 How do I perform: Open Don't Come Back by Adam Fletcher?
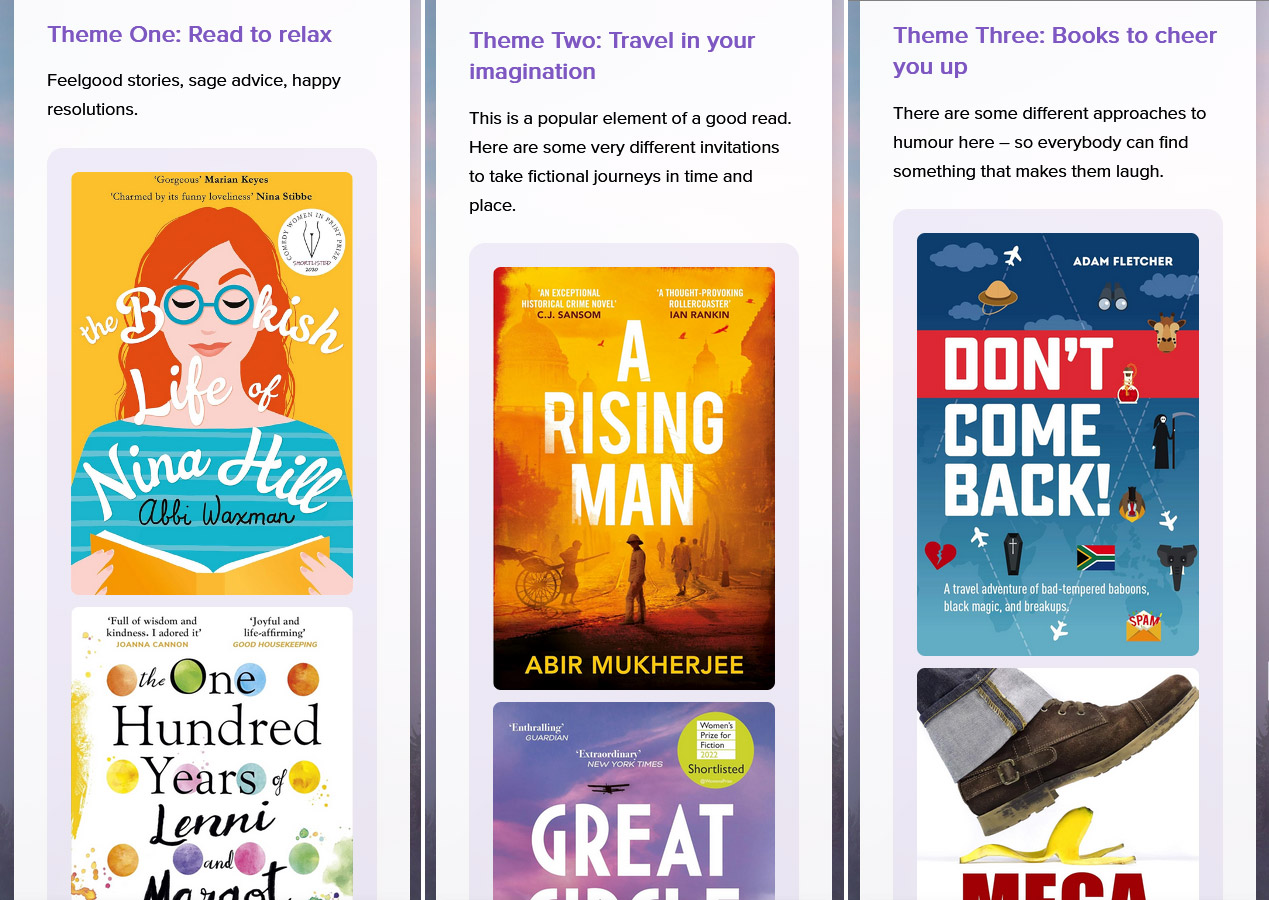tap(1057, 444)
